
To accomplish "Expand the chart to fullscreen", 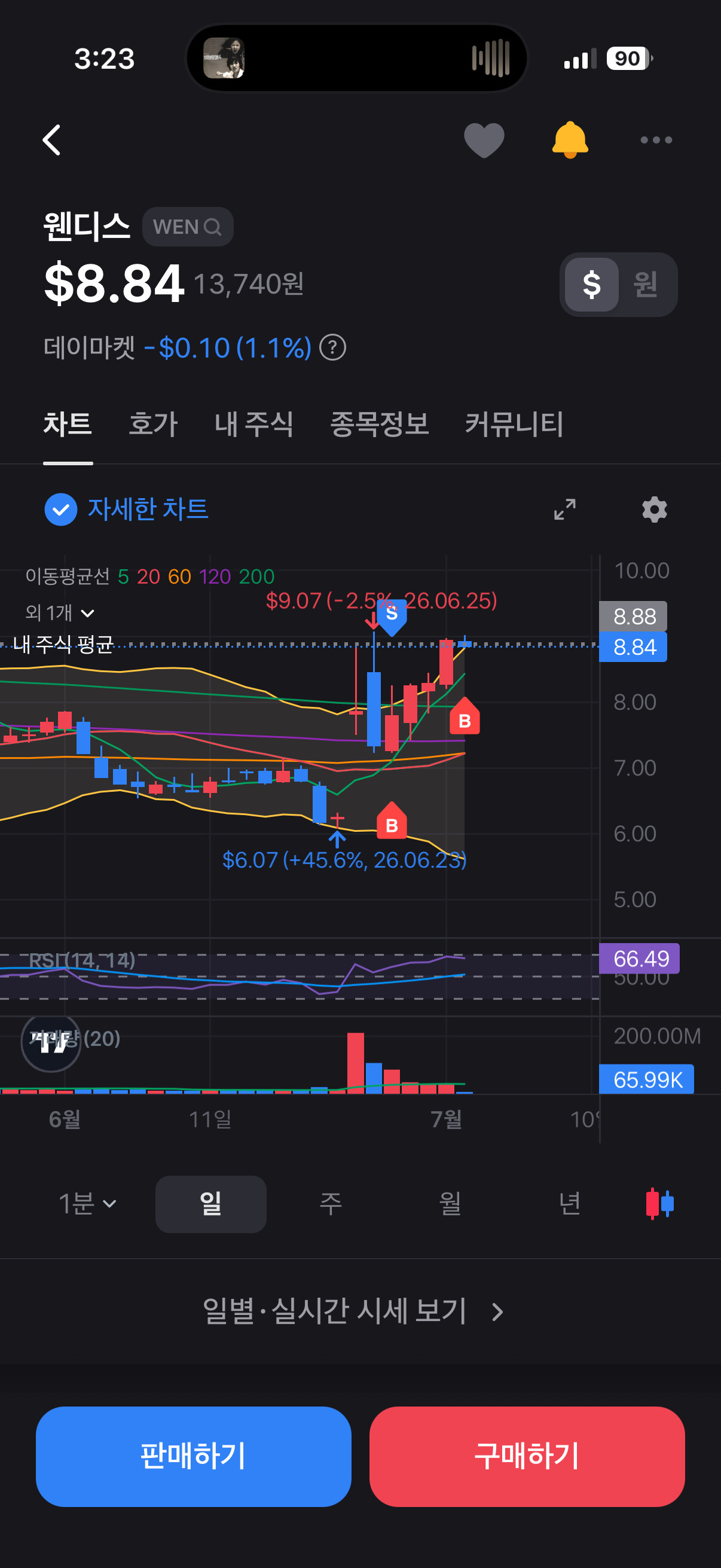I will click(x=564, y=509).
